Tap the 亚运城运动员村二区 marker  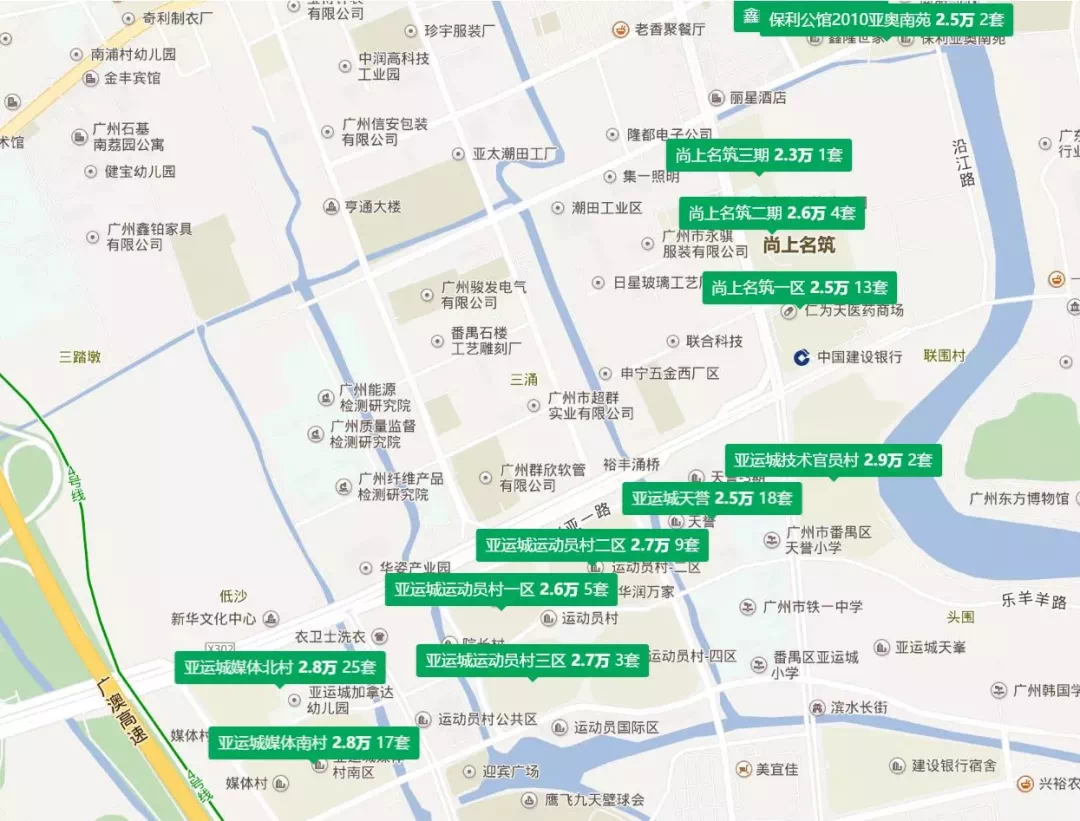[592, 545]
